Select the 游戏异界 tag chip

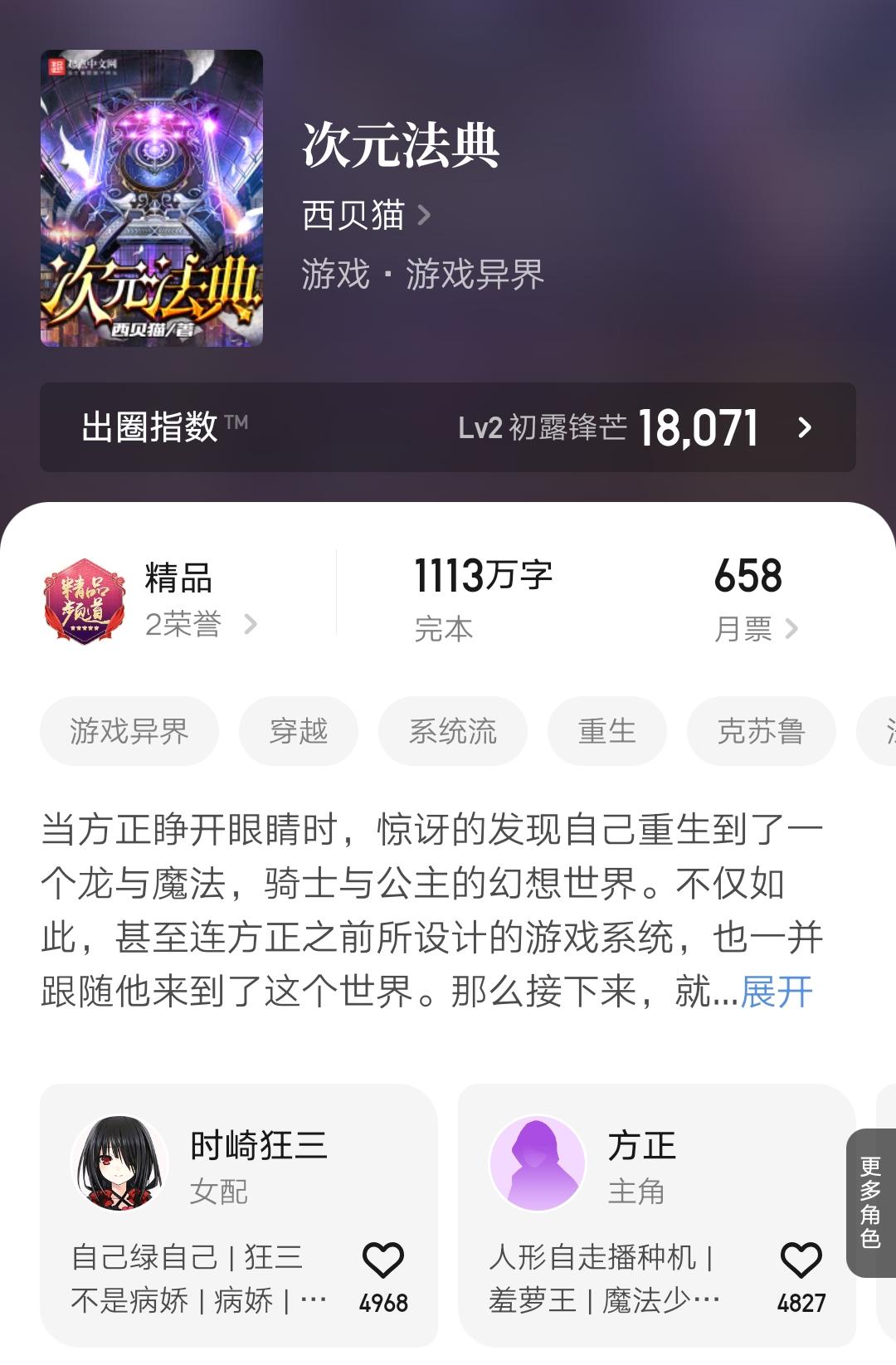tap(129, 731)
